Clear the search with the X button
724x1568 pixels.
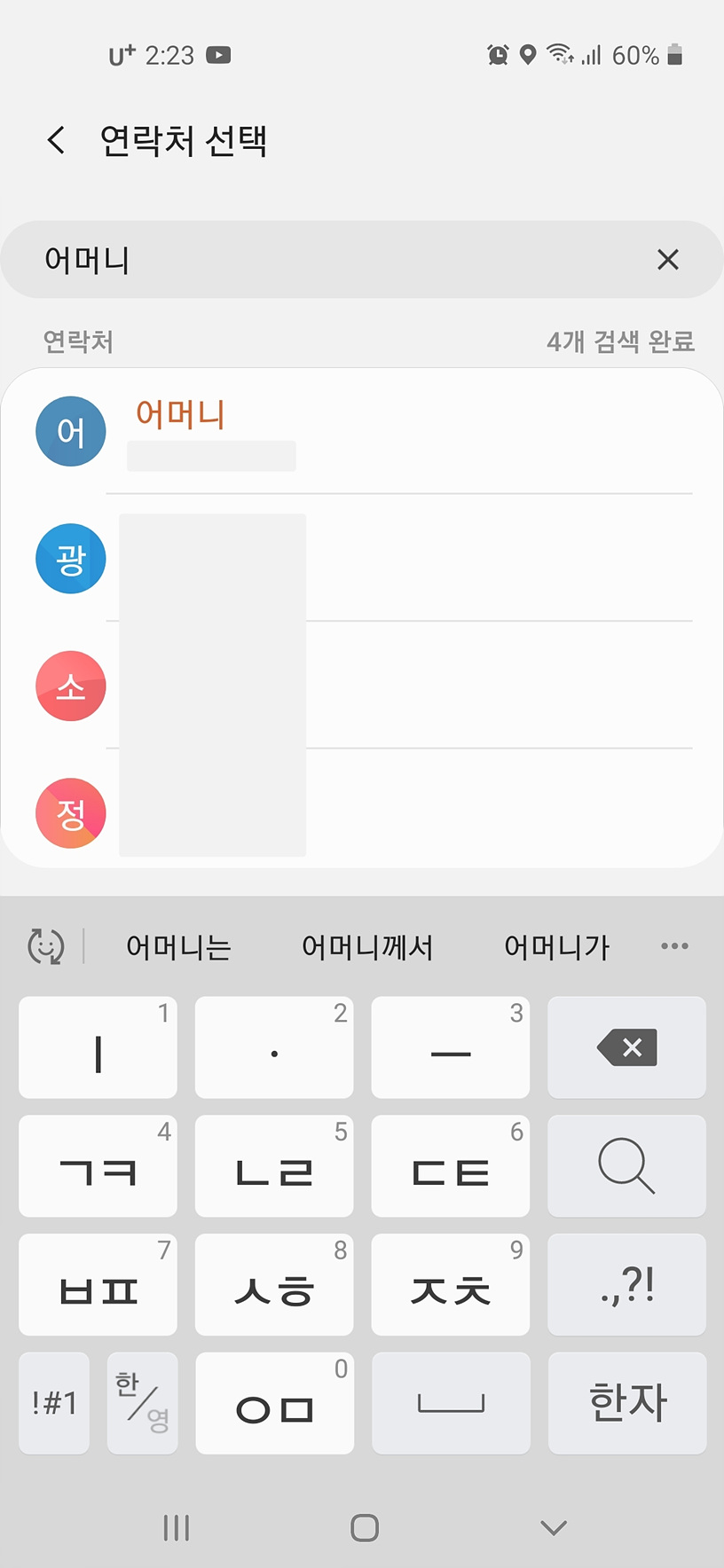(668, 260)
